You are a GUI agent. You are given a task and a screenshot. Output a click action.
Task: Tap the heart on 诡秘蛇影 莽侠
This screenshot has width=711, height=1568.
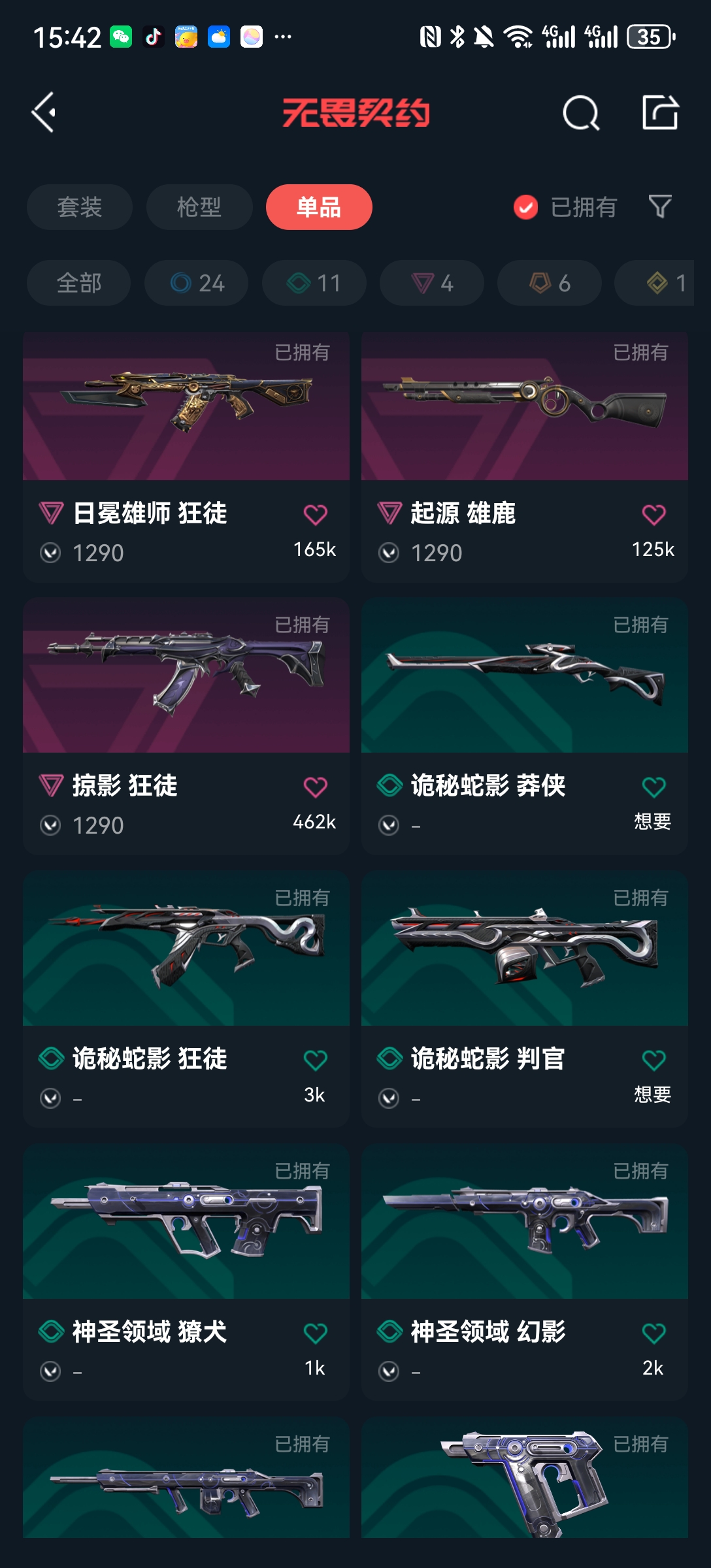(653, 787)
